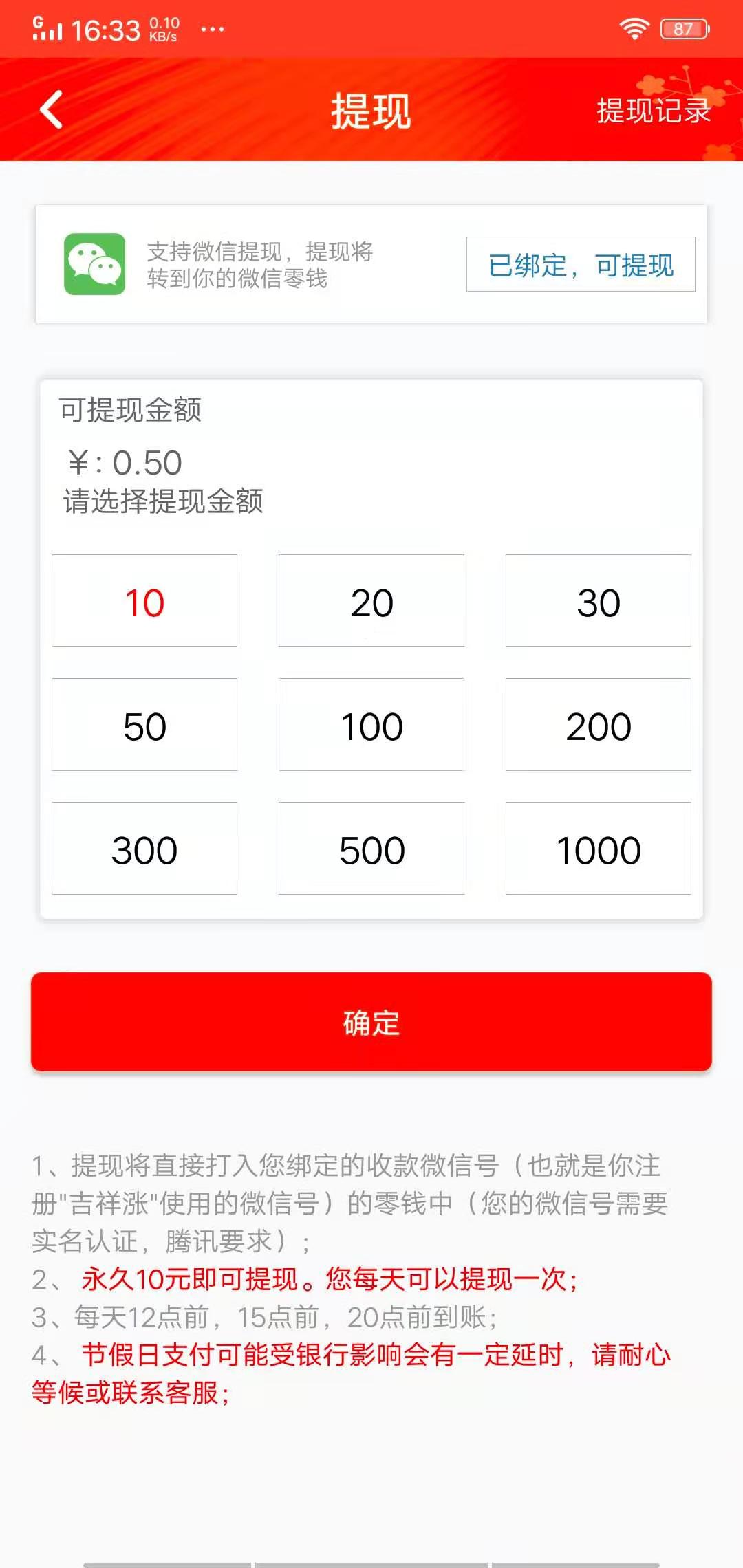Select the 10 yuan withdrawal amount
Screen dimensions: 743x1568
click(144, 600)
